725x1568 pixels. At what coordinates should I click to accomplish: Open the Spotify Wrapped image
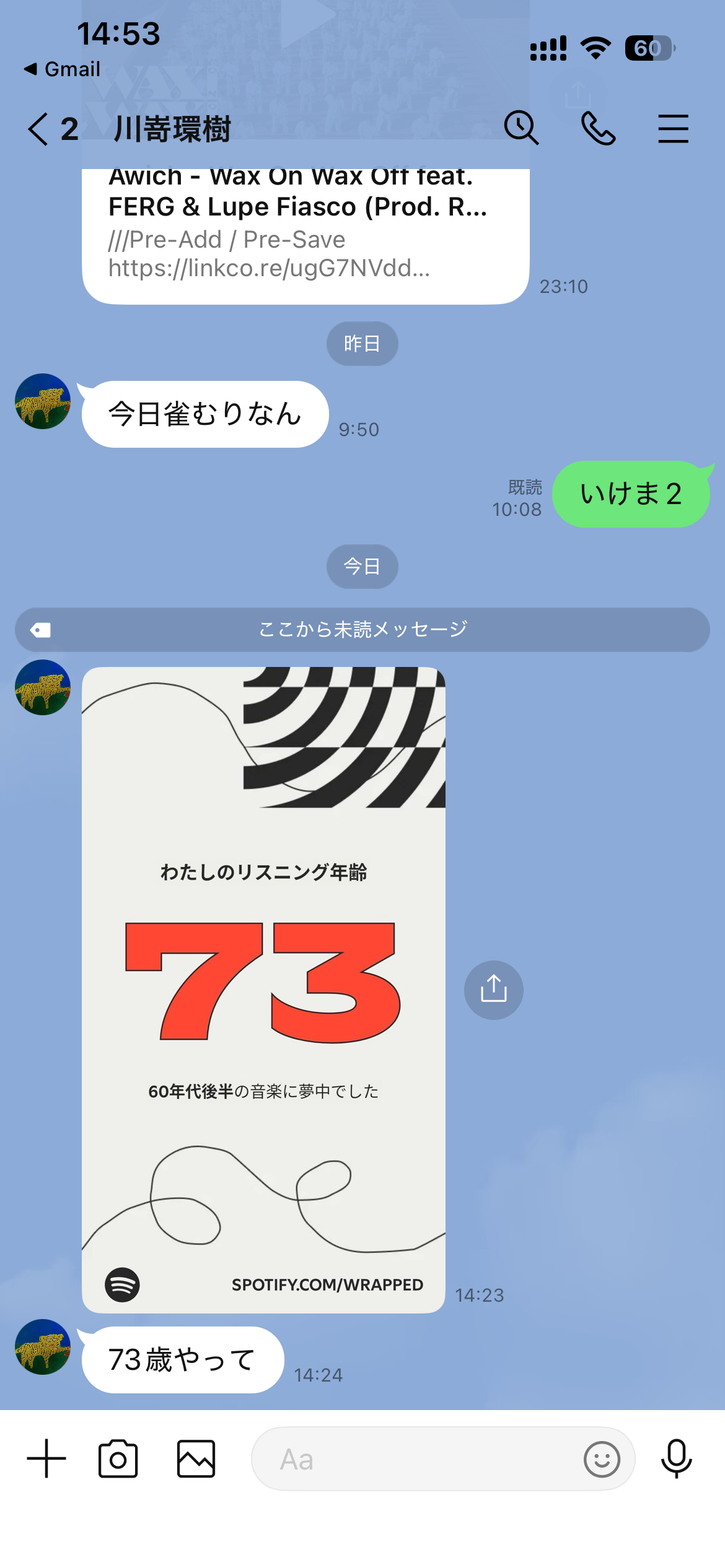point(263,989)
